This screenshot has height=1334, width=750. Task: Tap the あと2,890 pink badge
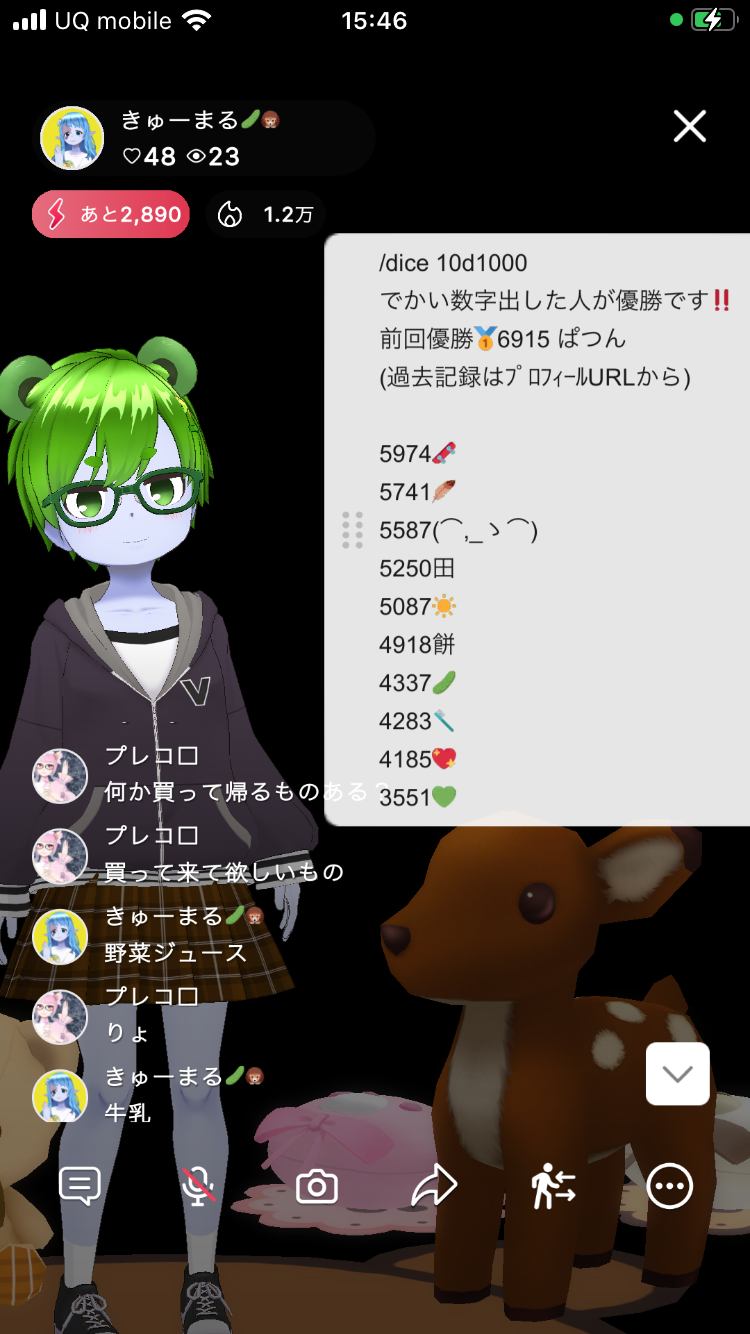111,214
